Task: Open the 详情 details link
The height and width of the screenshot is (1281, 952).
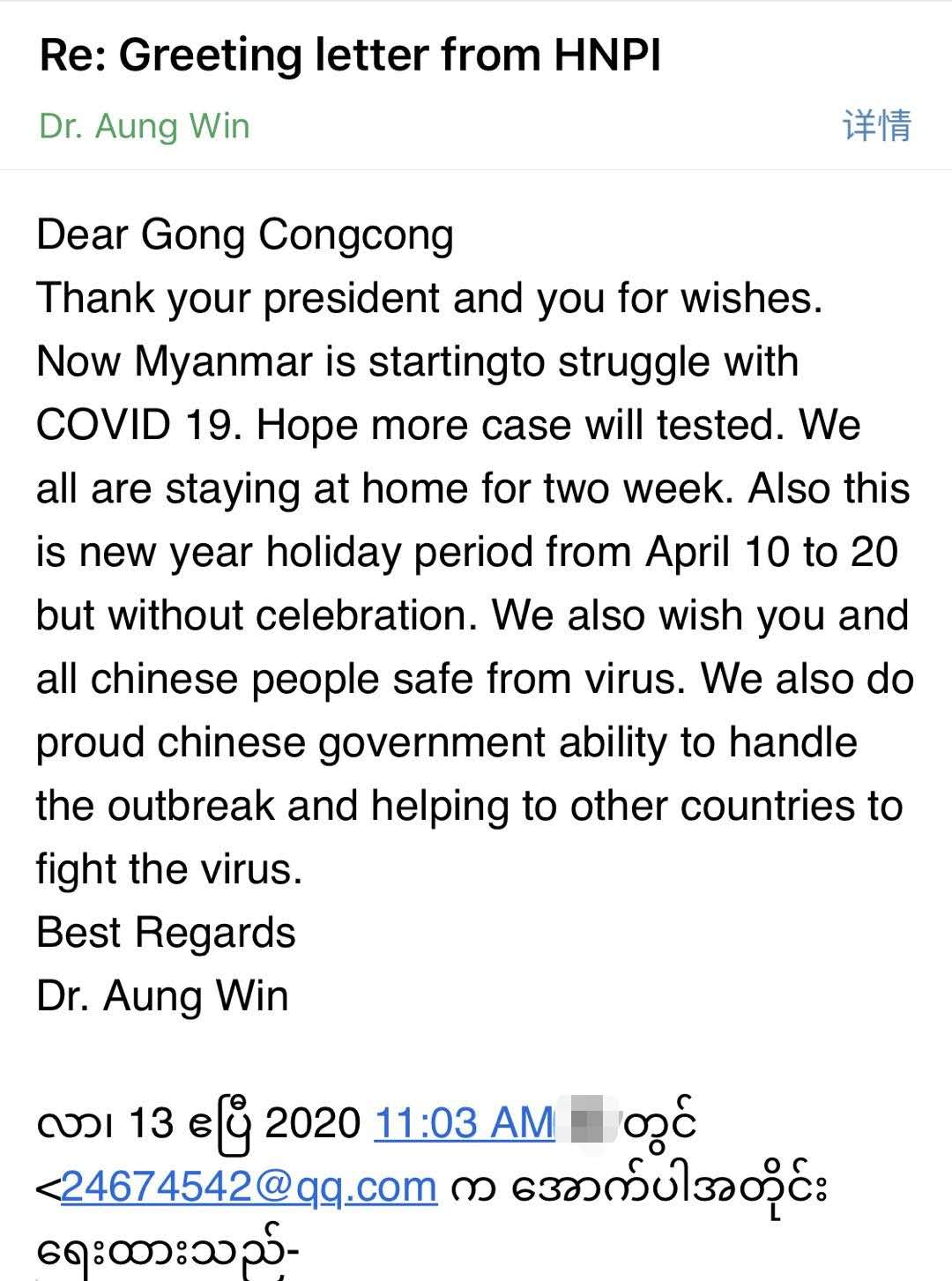Action: 876,125
